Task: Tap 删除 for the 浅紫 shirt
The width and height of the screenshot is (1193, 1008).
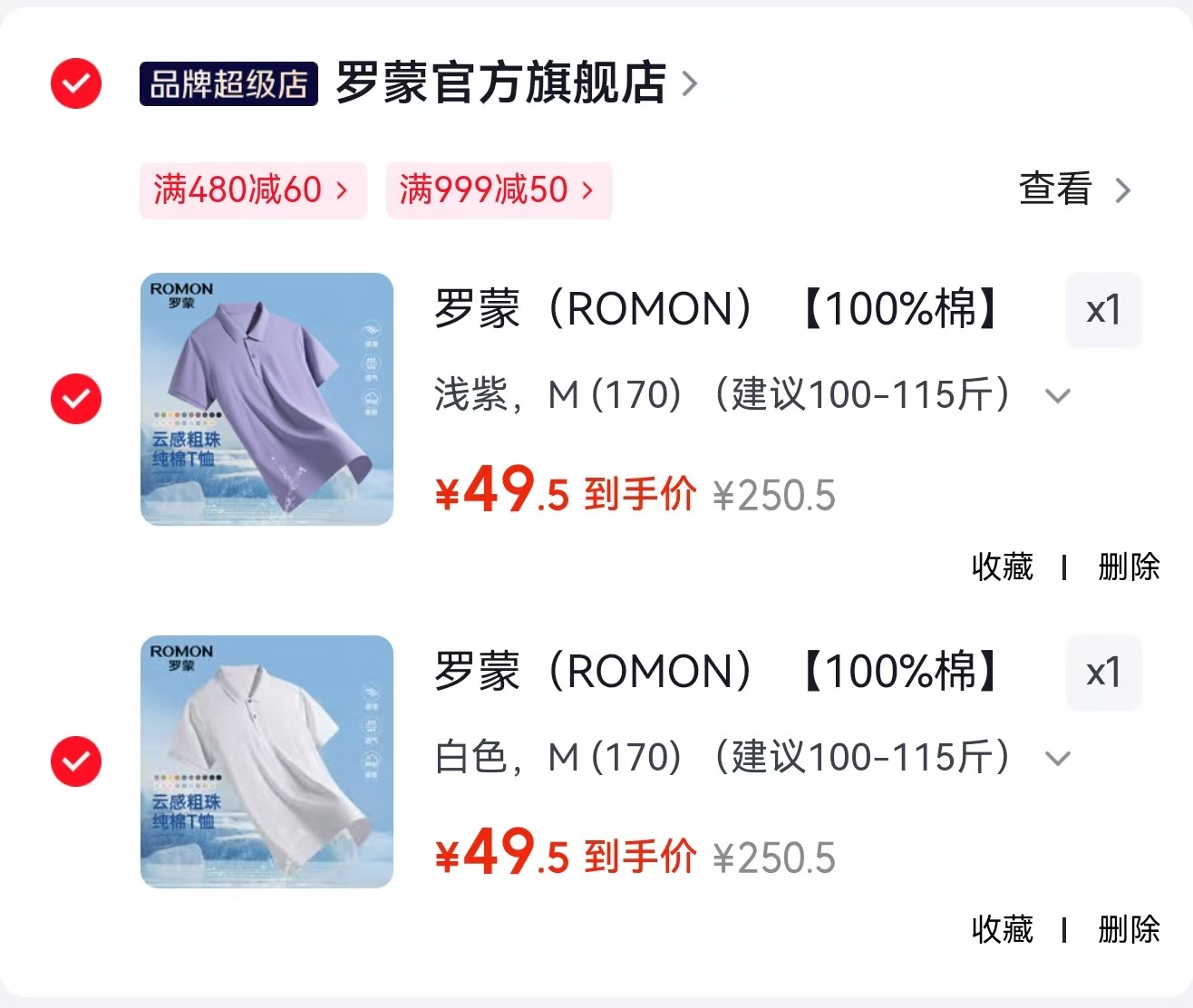Action: click(x=1129, y=567)
